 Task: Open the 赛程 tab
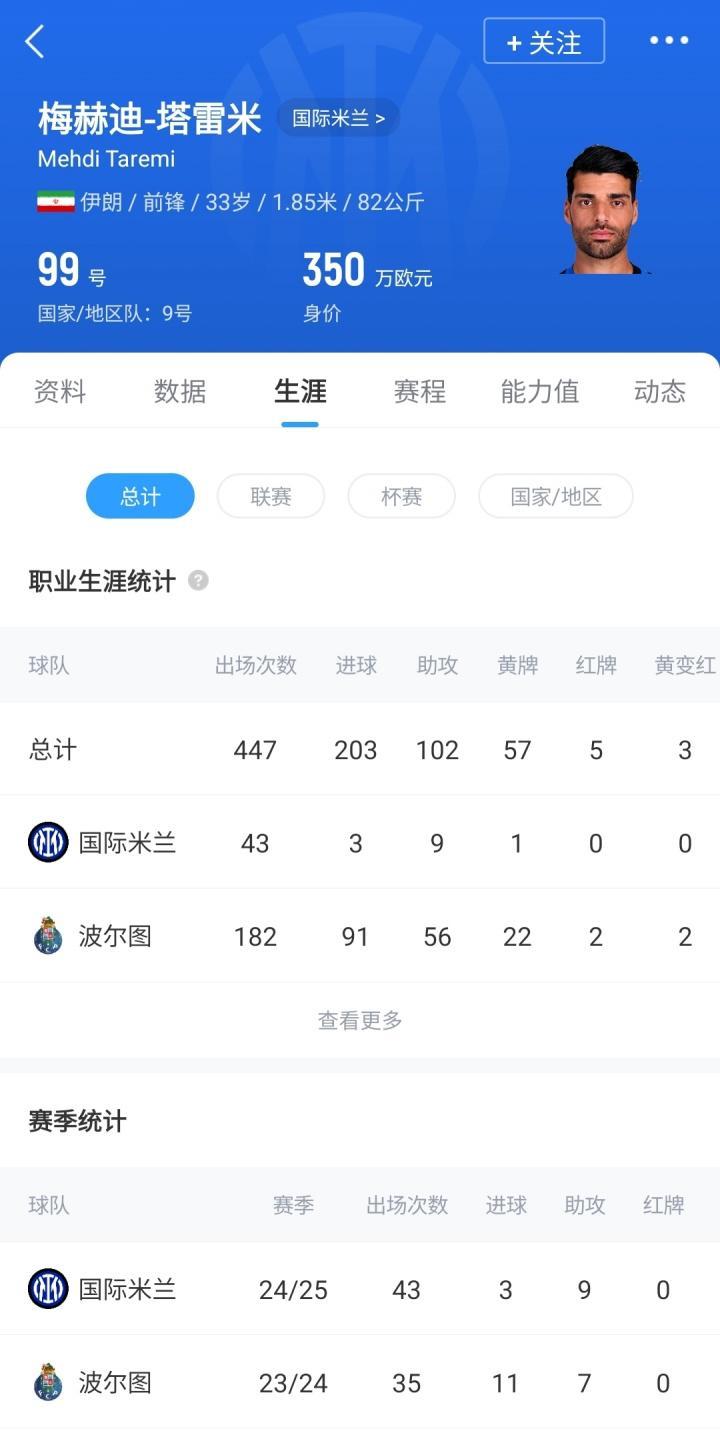[x=420, y=391]
